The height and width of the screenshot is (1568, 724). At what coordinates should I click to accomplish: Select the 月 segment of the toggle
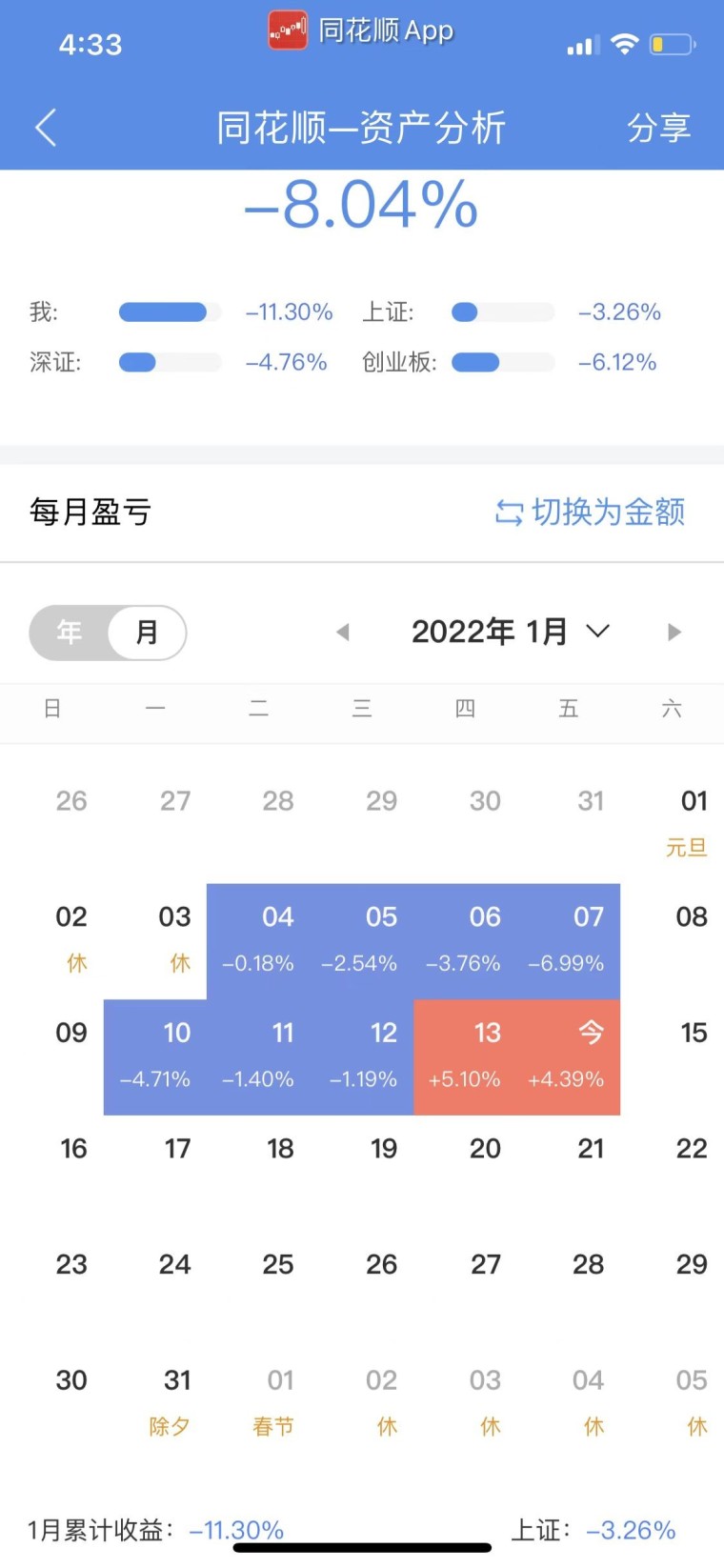147,632
